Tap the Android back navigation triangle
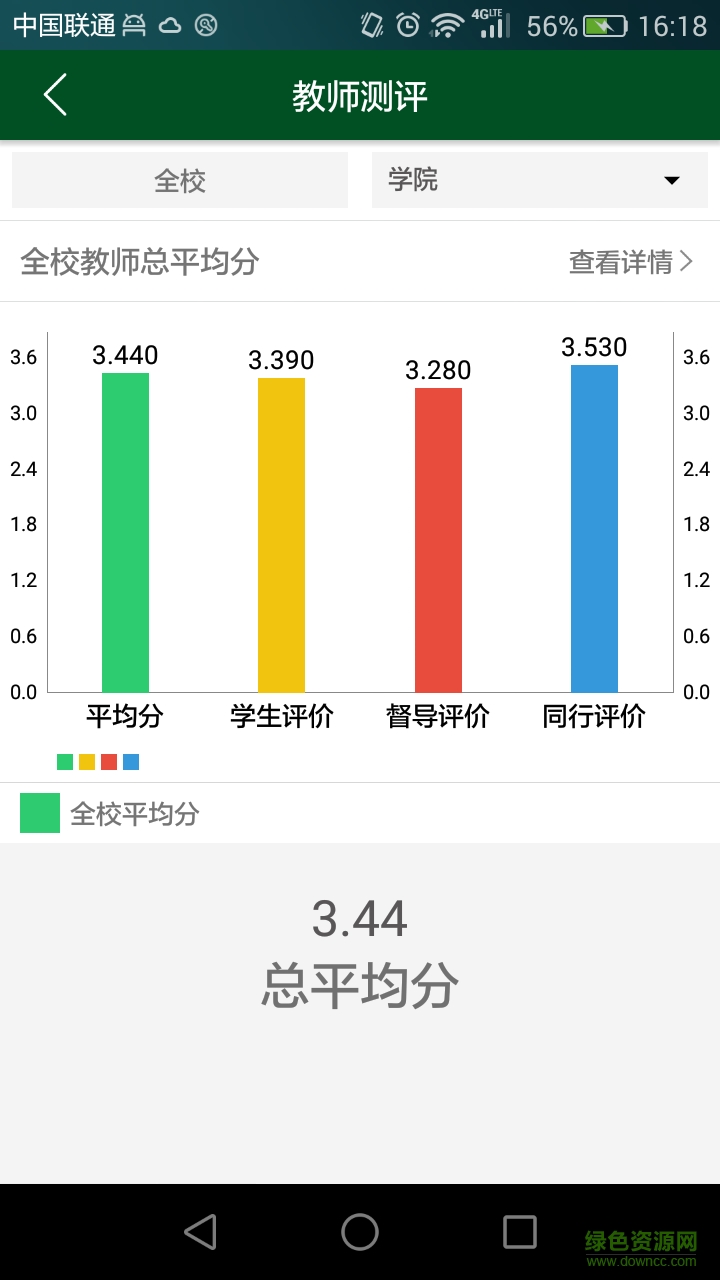Viewport: 720px width, 1280px height. point(200,1232)
